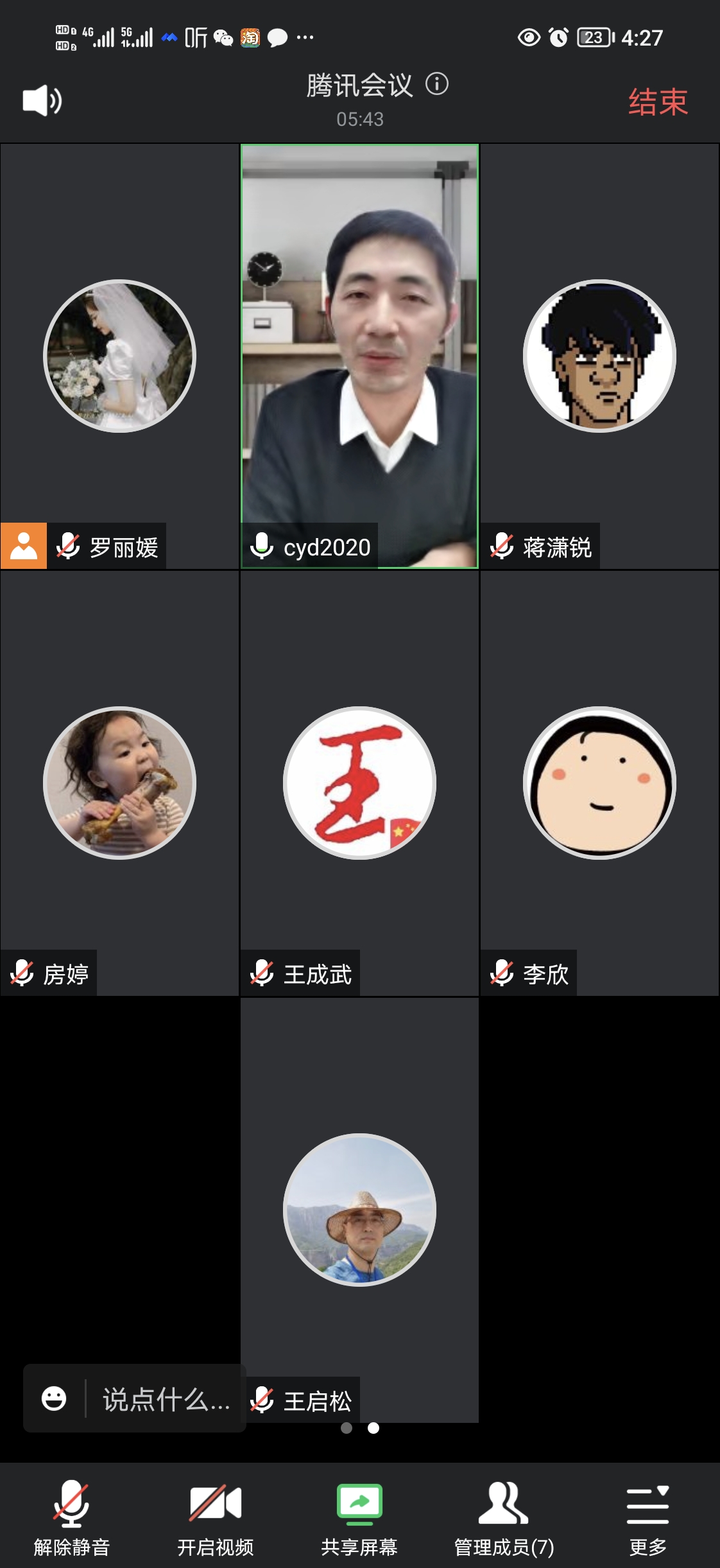
Task: Select 蒋潇锐's participant tile
Action: (599, 356)
